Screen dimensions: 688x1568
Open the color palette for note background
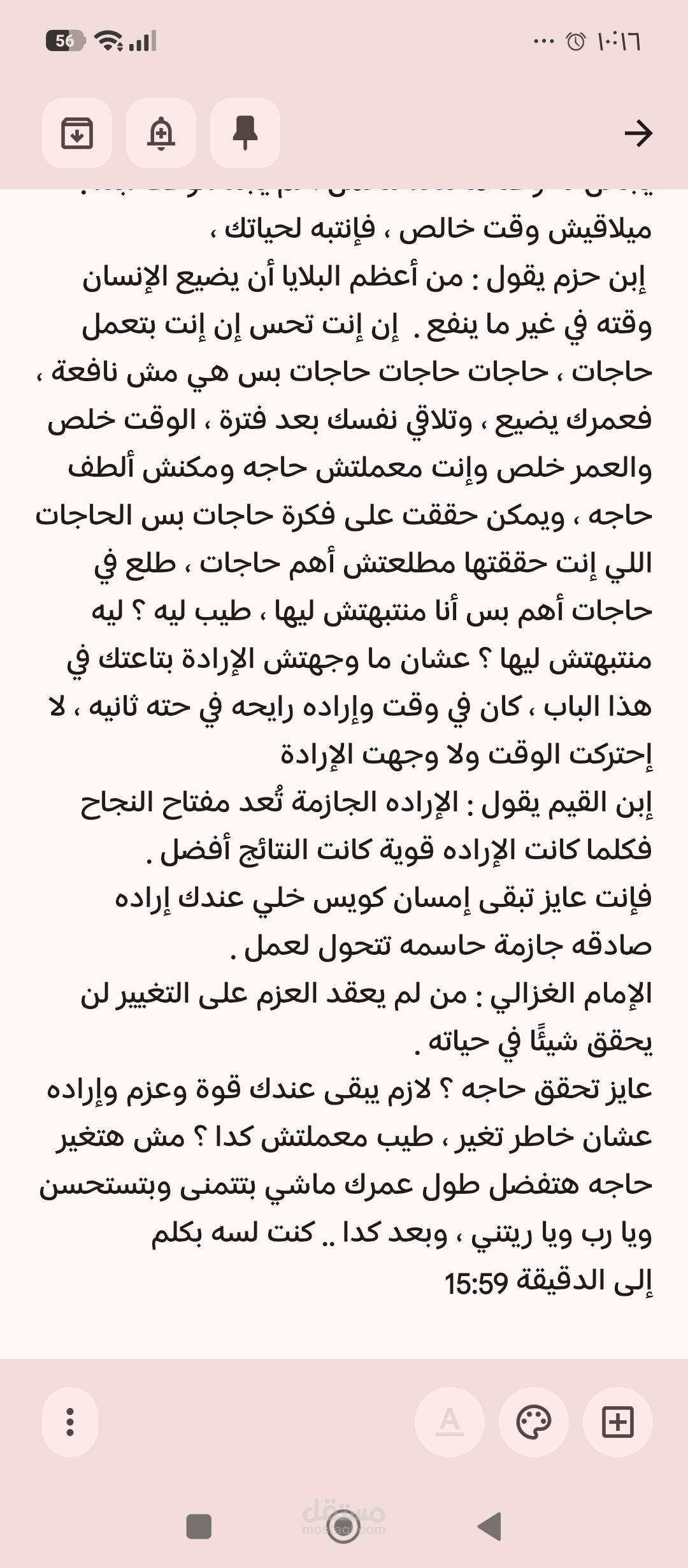click(534, 1422)
